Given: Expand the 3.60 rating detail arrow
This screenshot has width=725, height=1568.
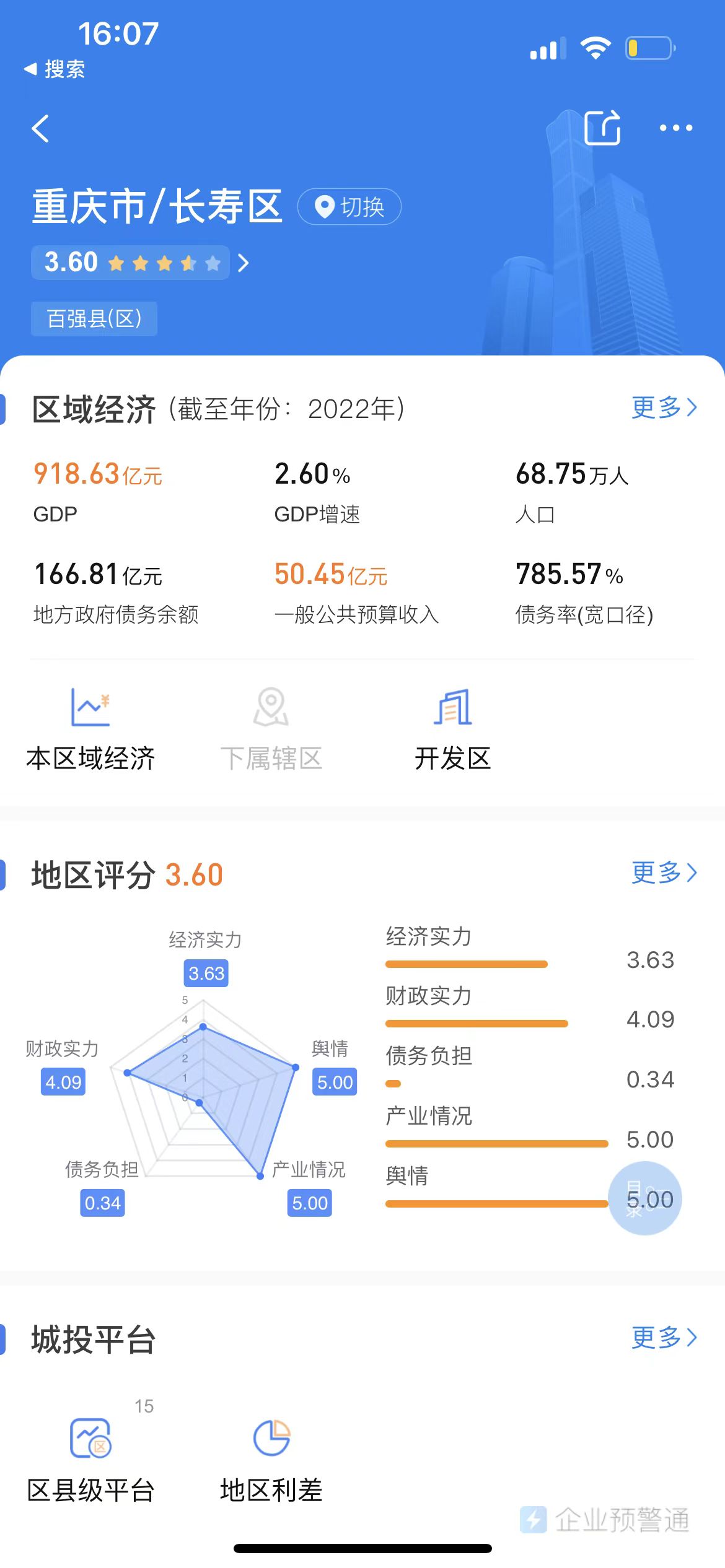Looking at the screenshot, I should point(243,263).
